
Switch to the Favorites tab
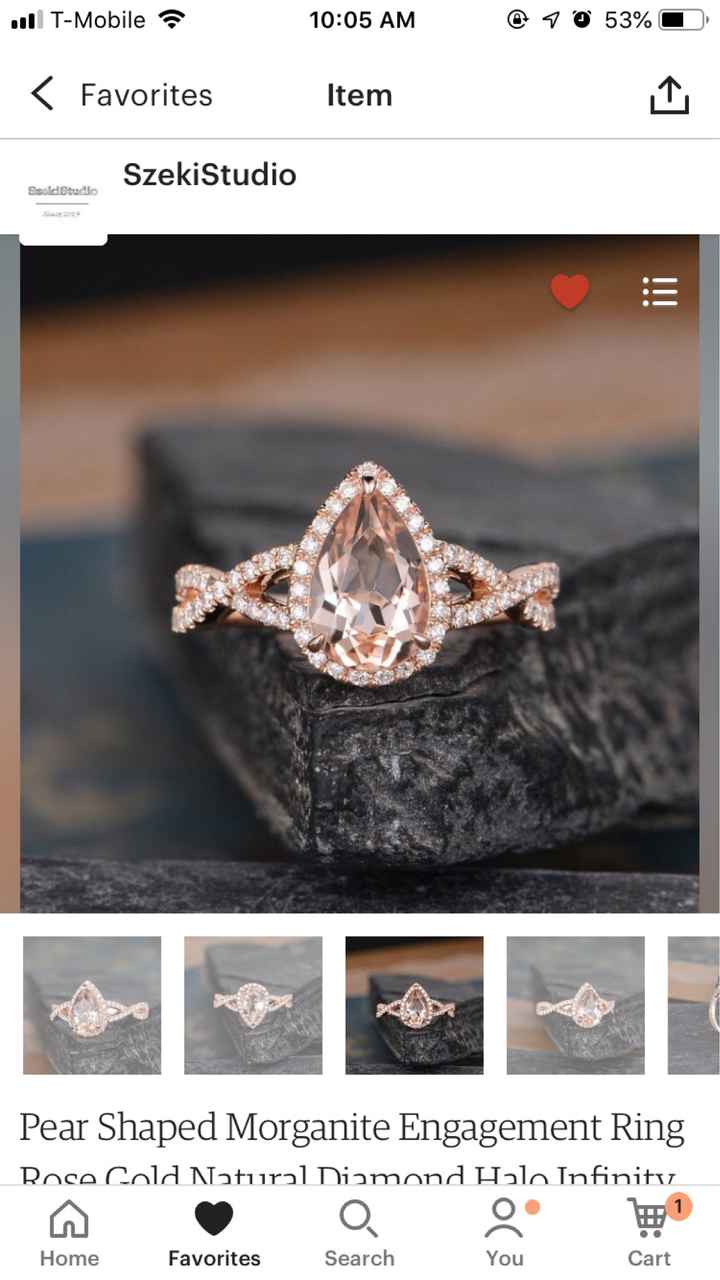pyautogui.click(x=213, y=1231)
